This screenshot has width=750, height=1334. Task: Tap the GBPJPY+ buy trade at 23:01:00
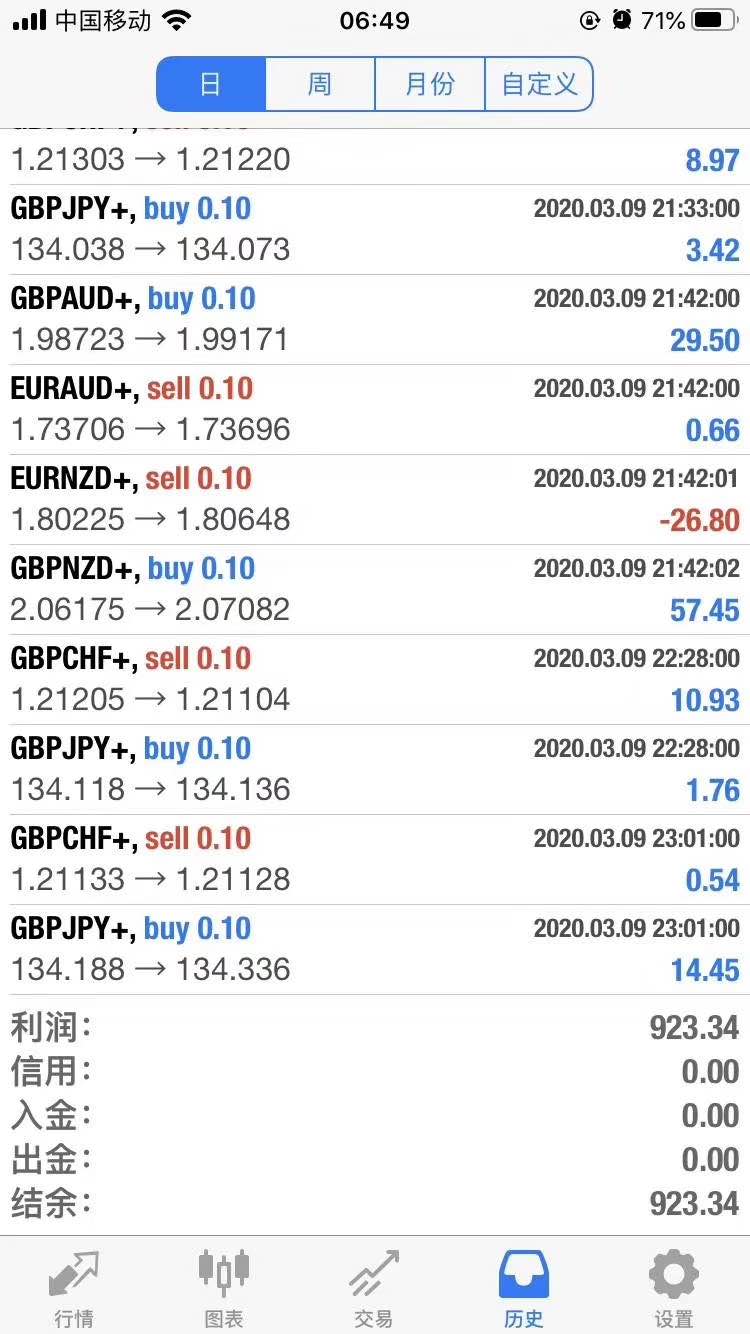375,950
